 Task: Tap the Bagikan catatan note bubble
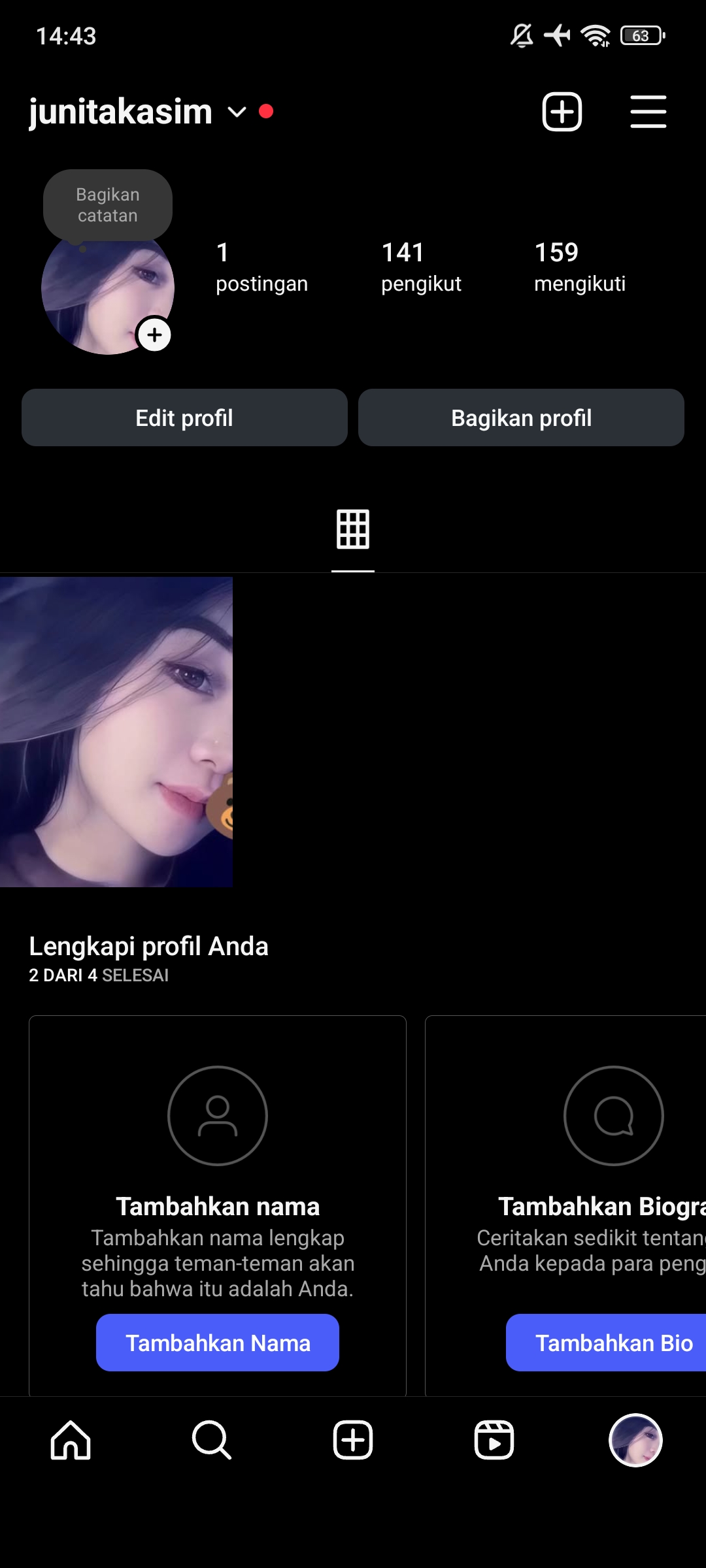pyautogui.click(x=108, y=205)
